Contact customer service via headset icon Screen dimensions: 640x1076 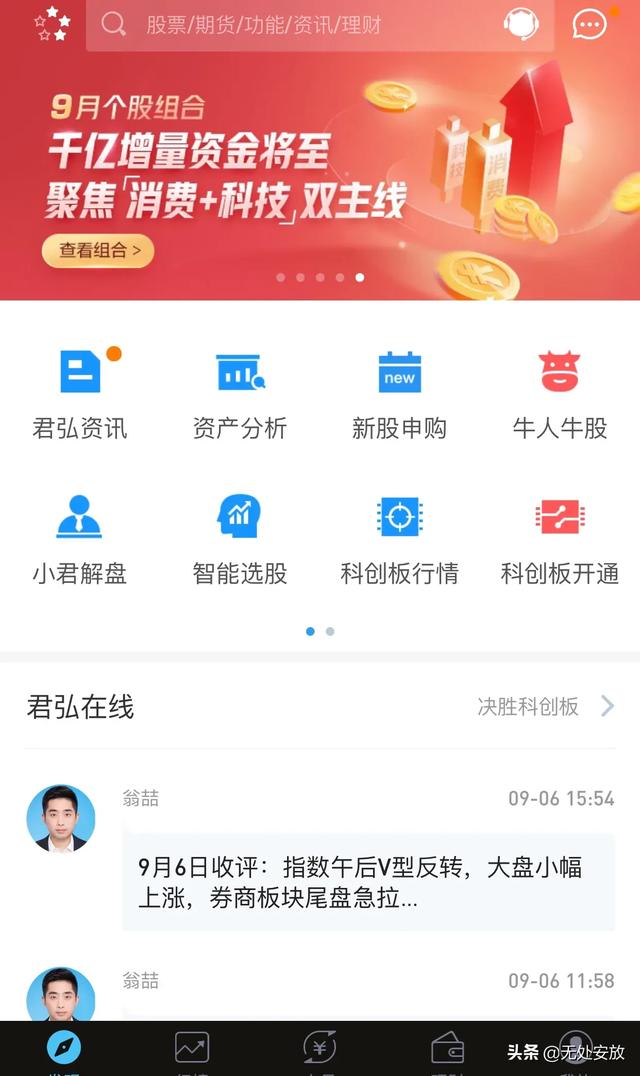[x=521, y=24]
